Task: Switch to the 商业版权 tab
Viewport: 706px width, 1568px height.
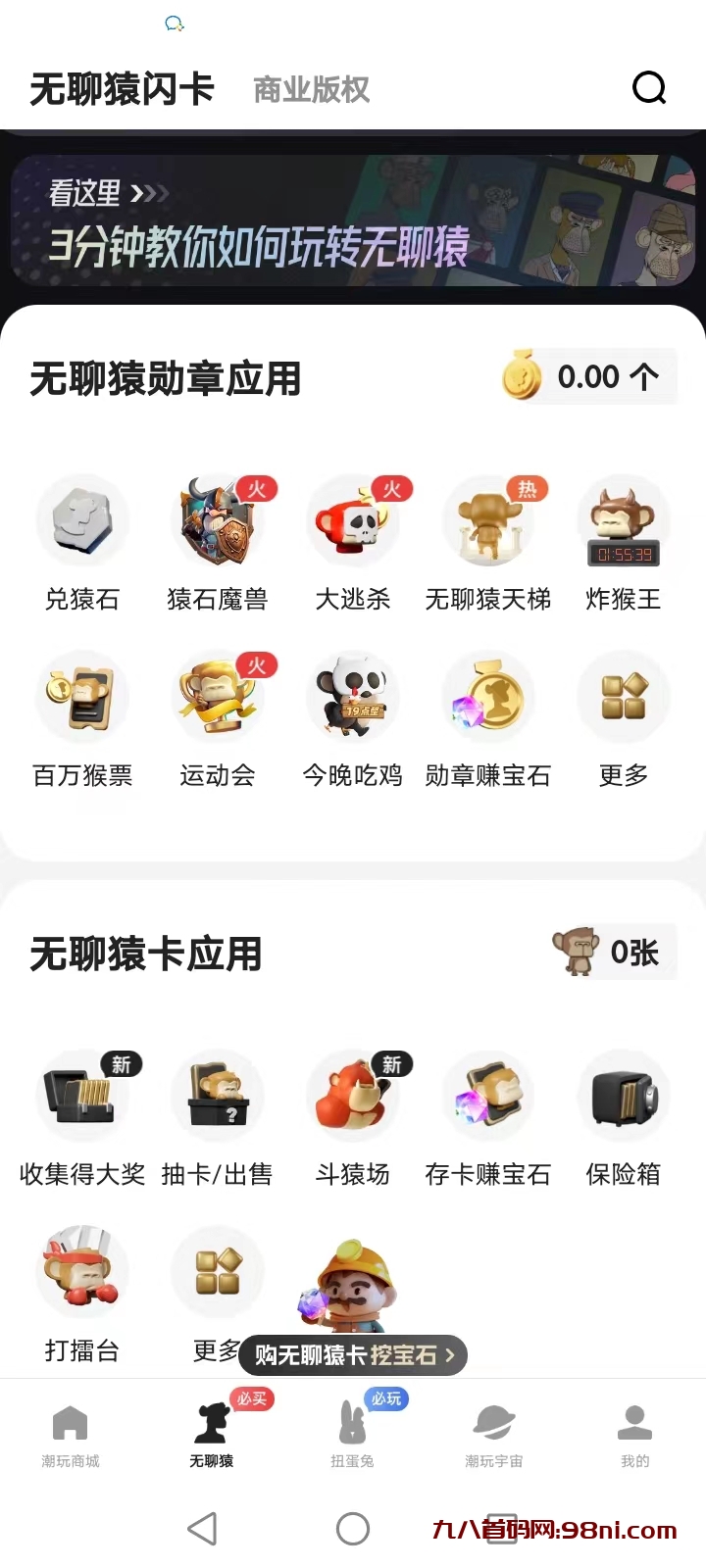Action: click(x=311, y=89)
